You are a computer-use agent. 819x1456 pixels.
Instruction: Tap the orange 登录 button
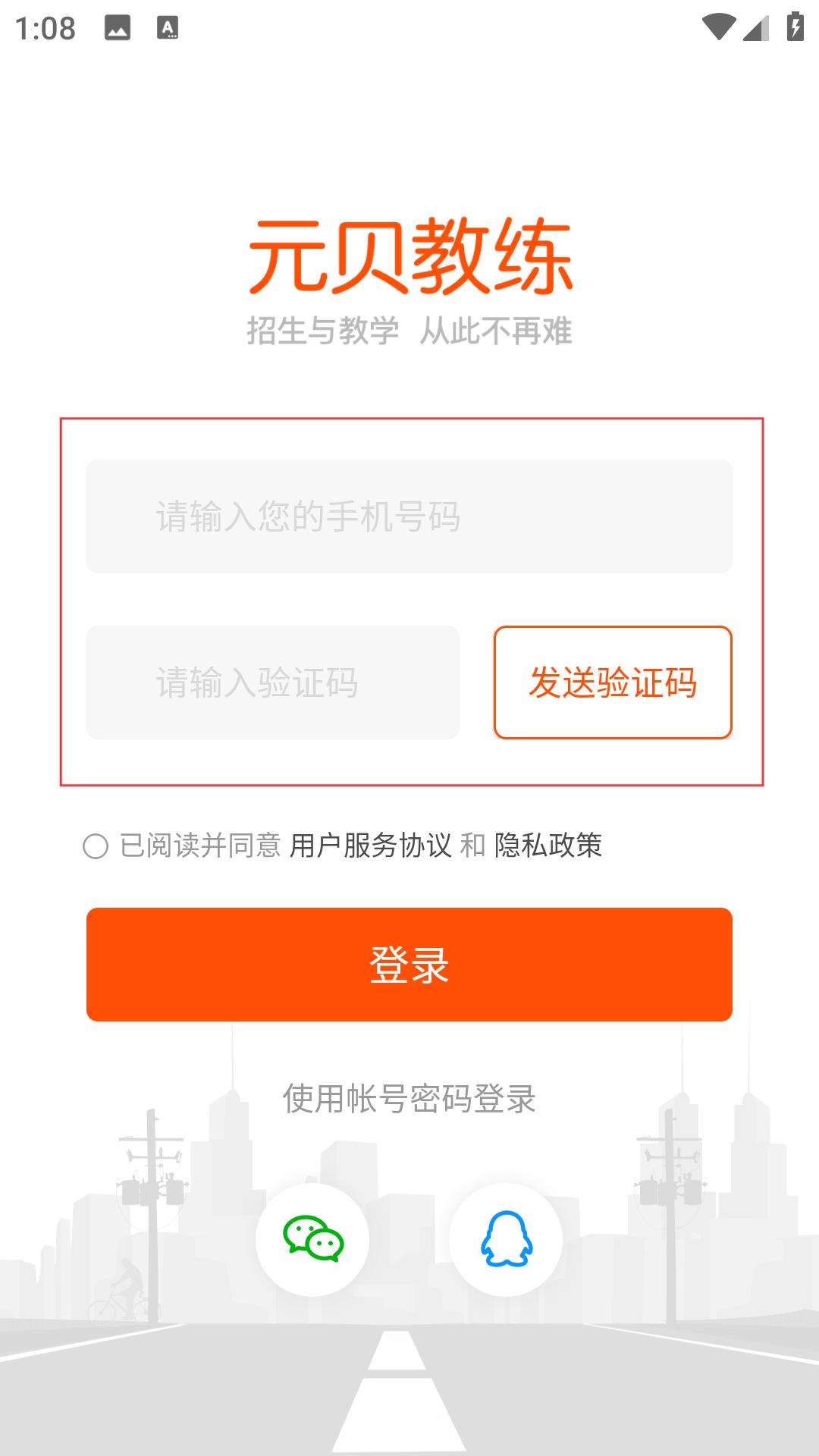click(x=409, y=965)
